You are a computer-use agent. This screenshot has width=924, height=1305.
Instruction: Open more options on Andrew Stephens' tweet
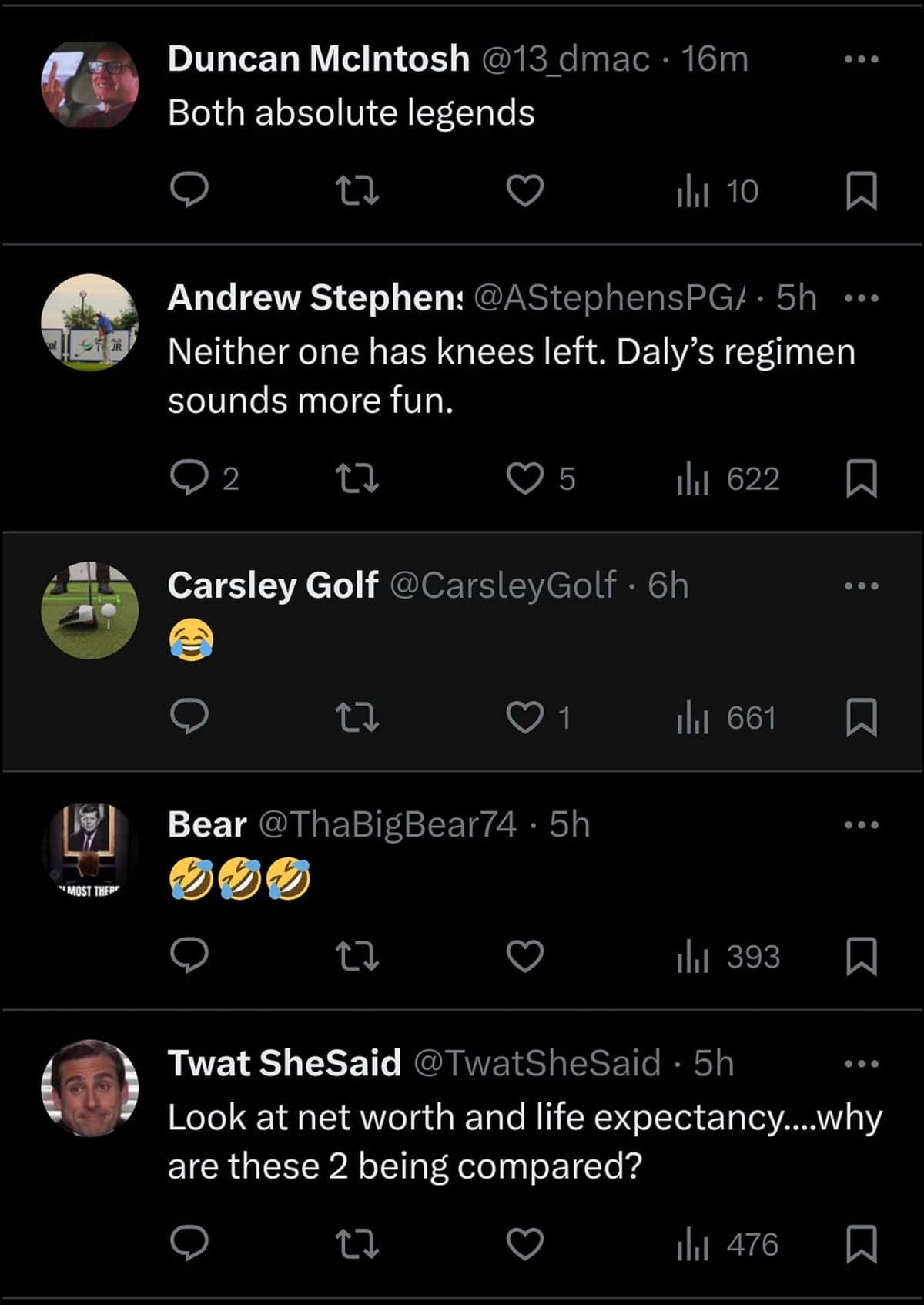(x=861, y=298)
